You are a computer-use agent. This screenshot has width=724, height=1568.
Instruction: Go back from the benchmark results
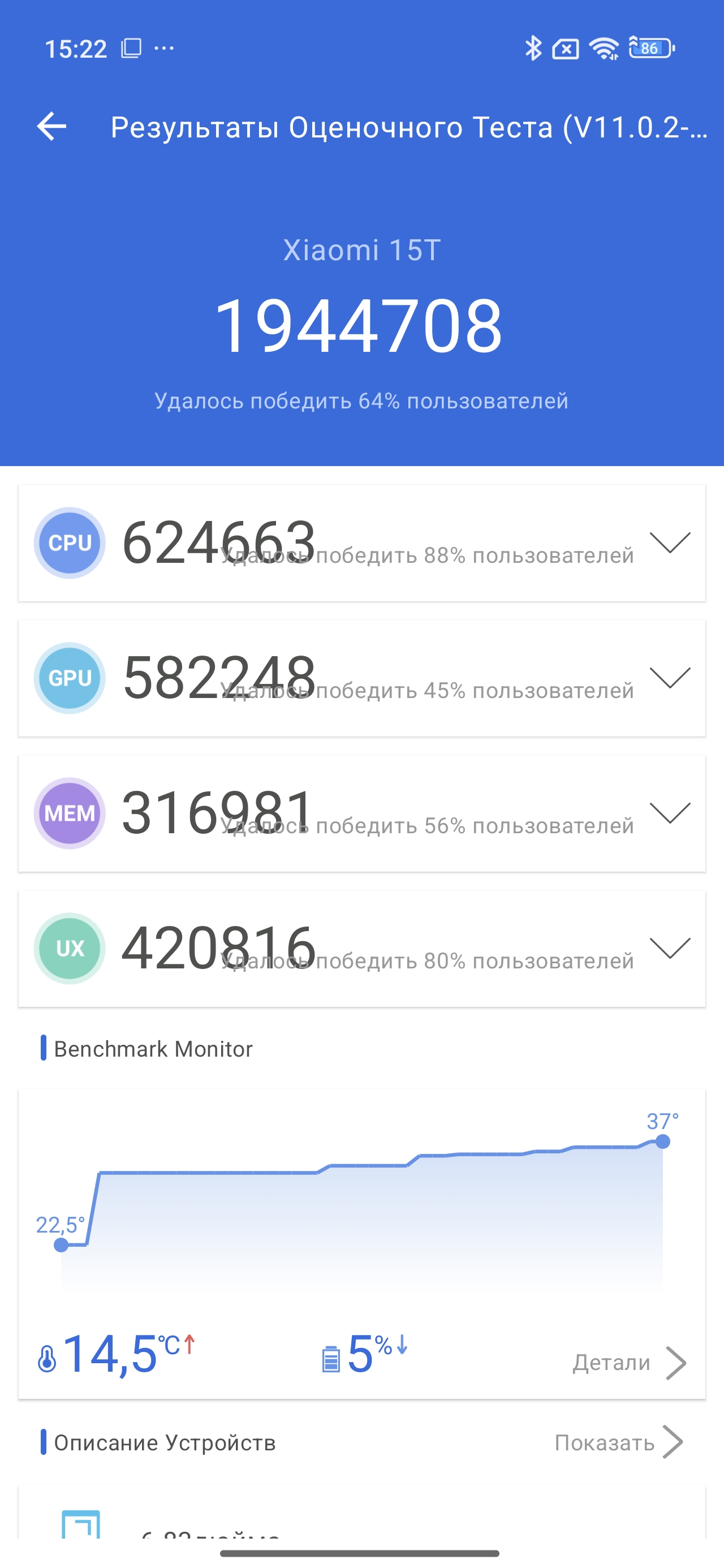[52, 127]
